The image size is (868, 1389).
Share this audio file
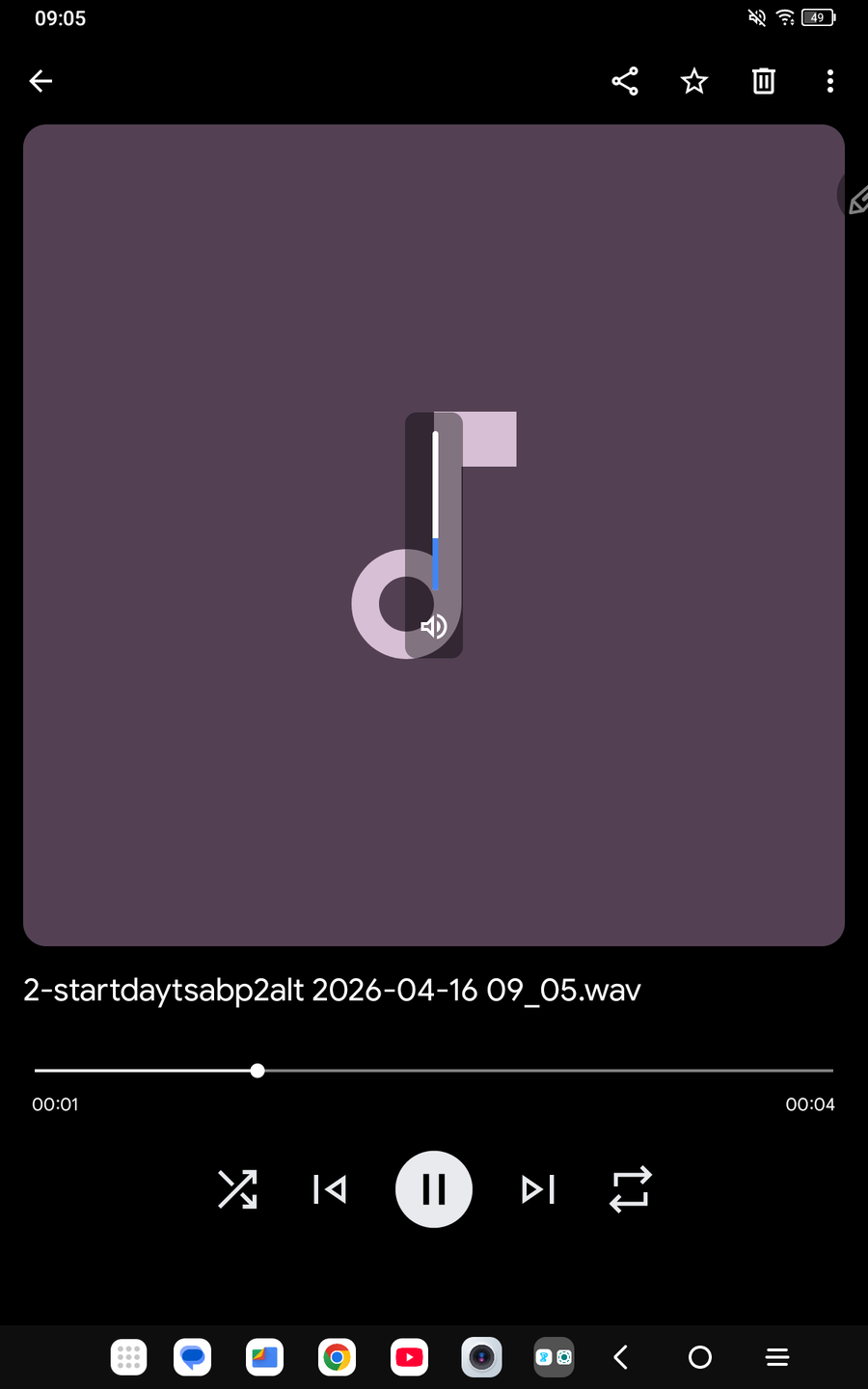tap(625, 81)
